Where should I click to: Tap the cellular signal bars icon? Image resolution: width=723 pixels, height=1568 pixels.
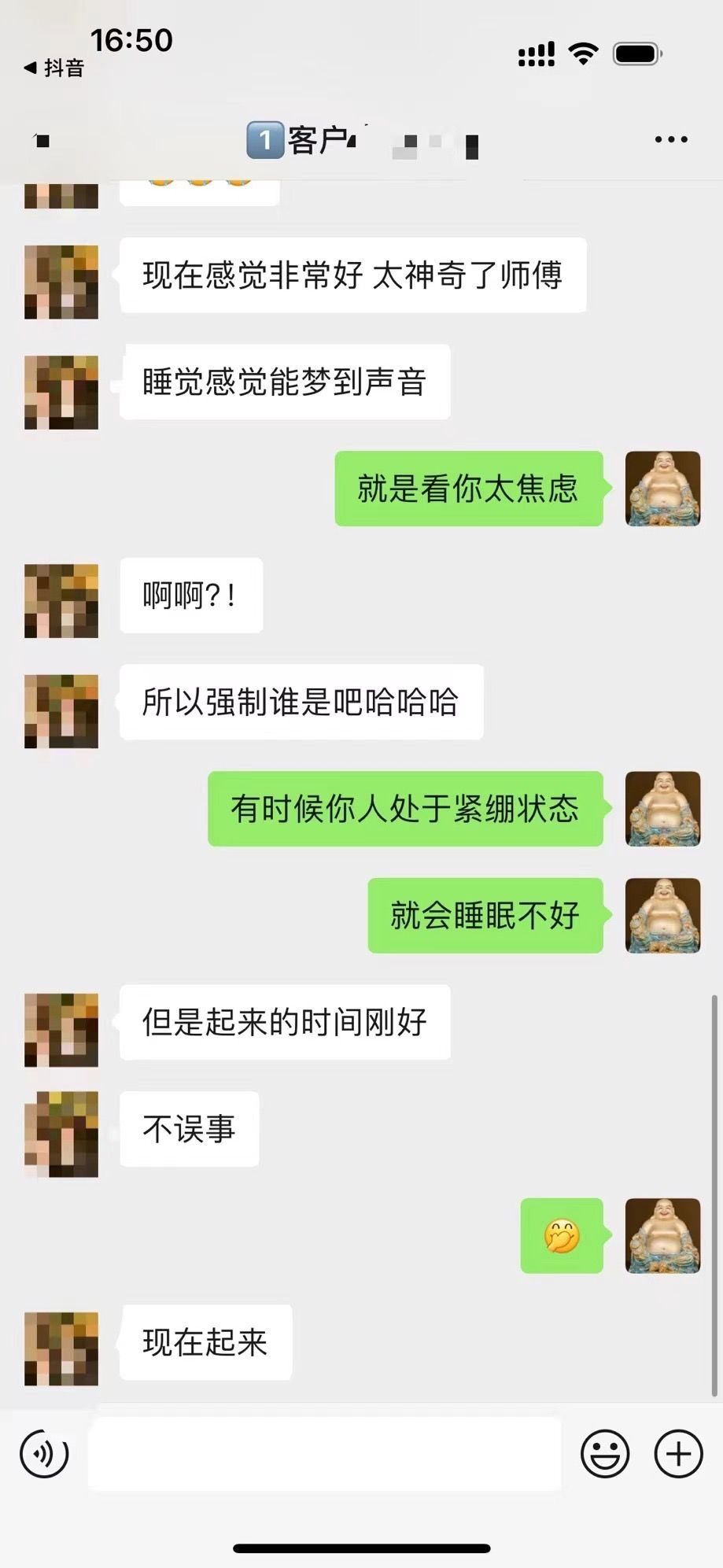coord(535,53)
